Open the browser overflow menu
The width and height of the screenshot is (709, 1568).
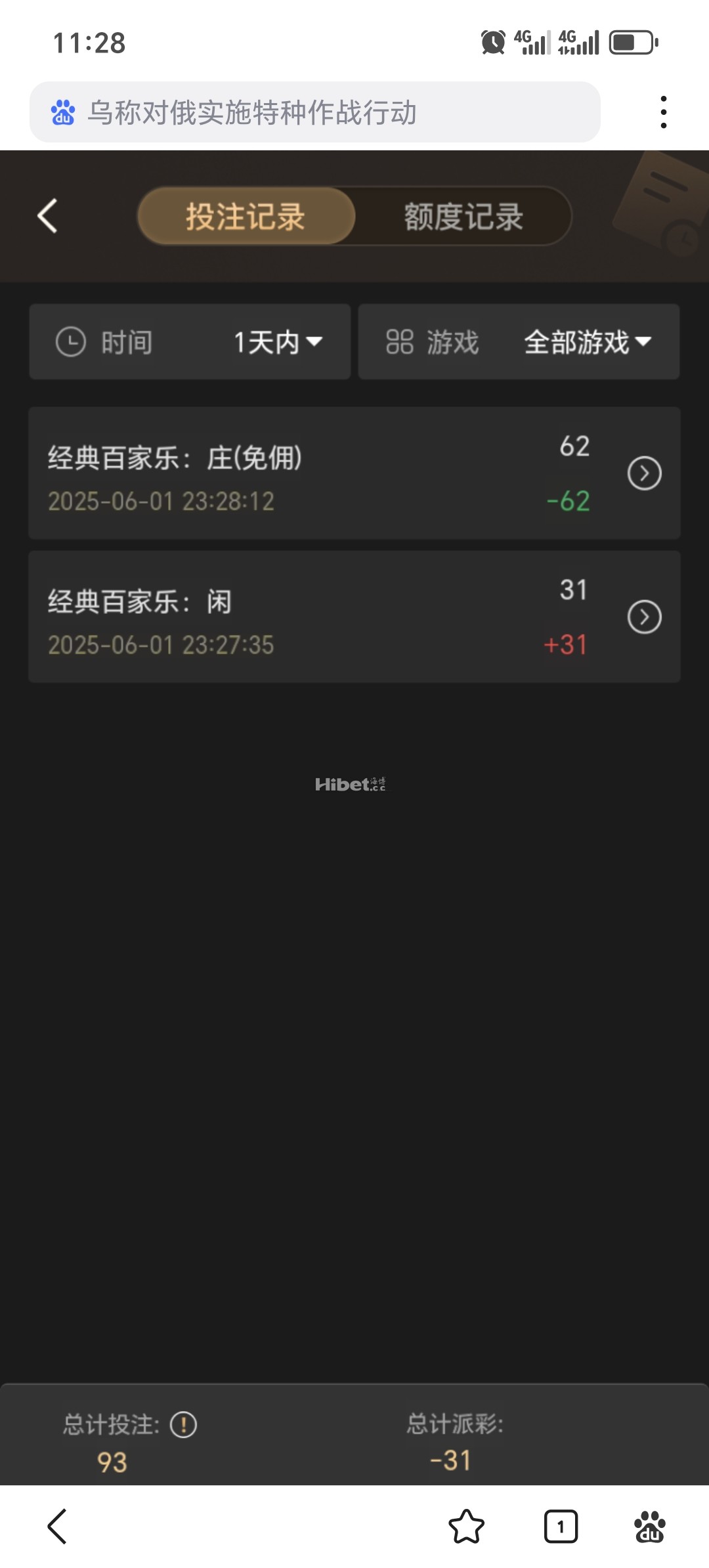pyautogui.click(x=664, y=112)
